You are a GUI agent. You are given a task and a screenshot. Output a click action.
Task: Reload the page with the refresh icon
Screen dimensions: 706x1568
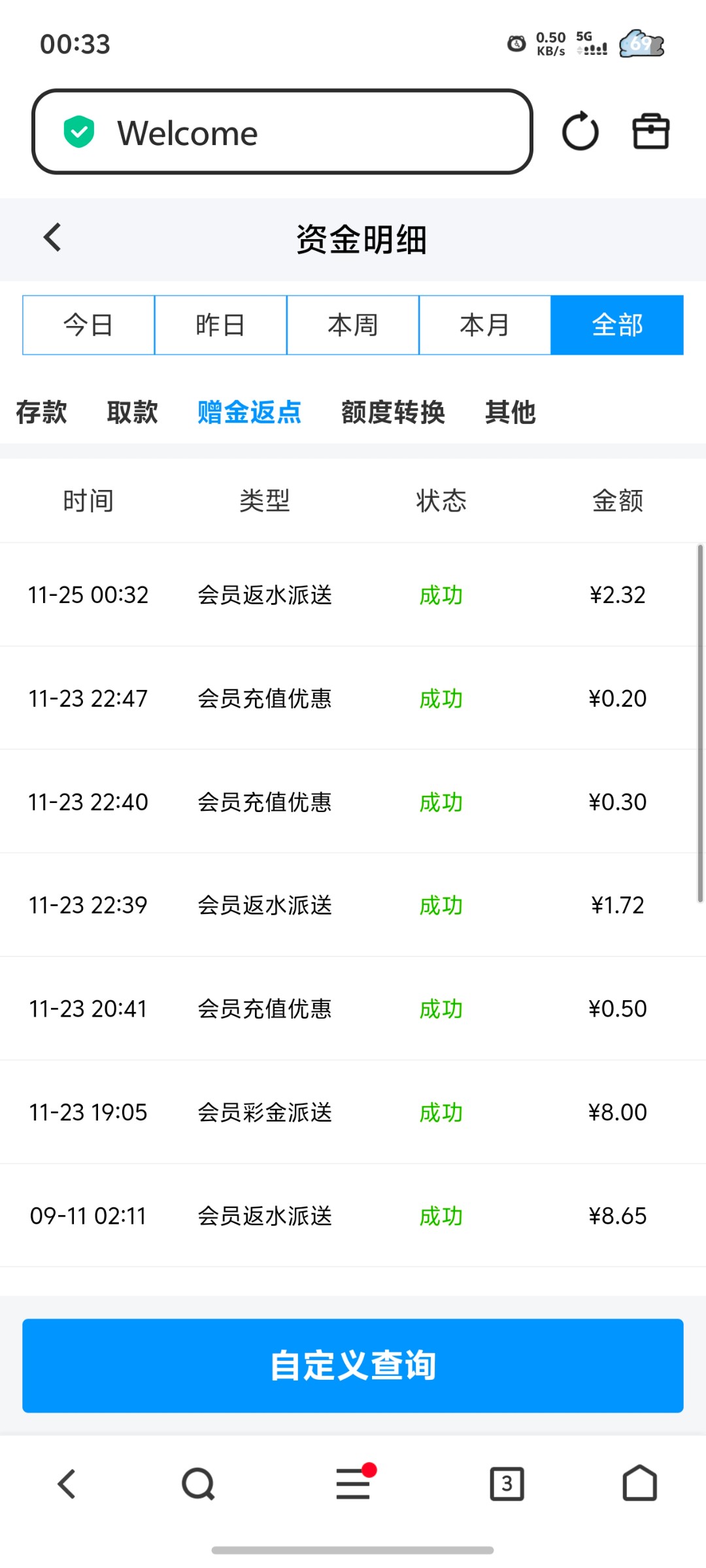(x=580, y=132)
